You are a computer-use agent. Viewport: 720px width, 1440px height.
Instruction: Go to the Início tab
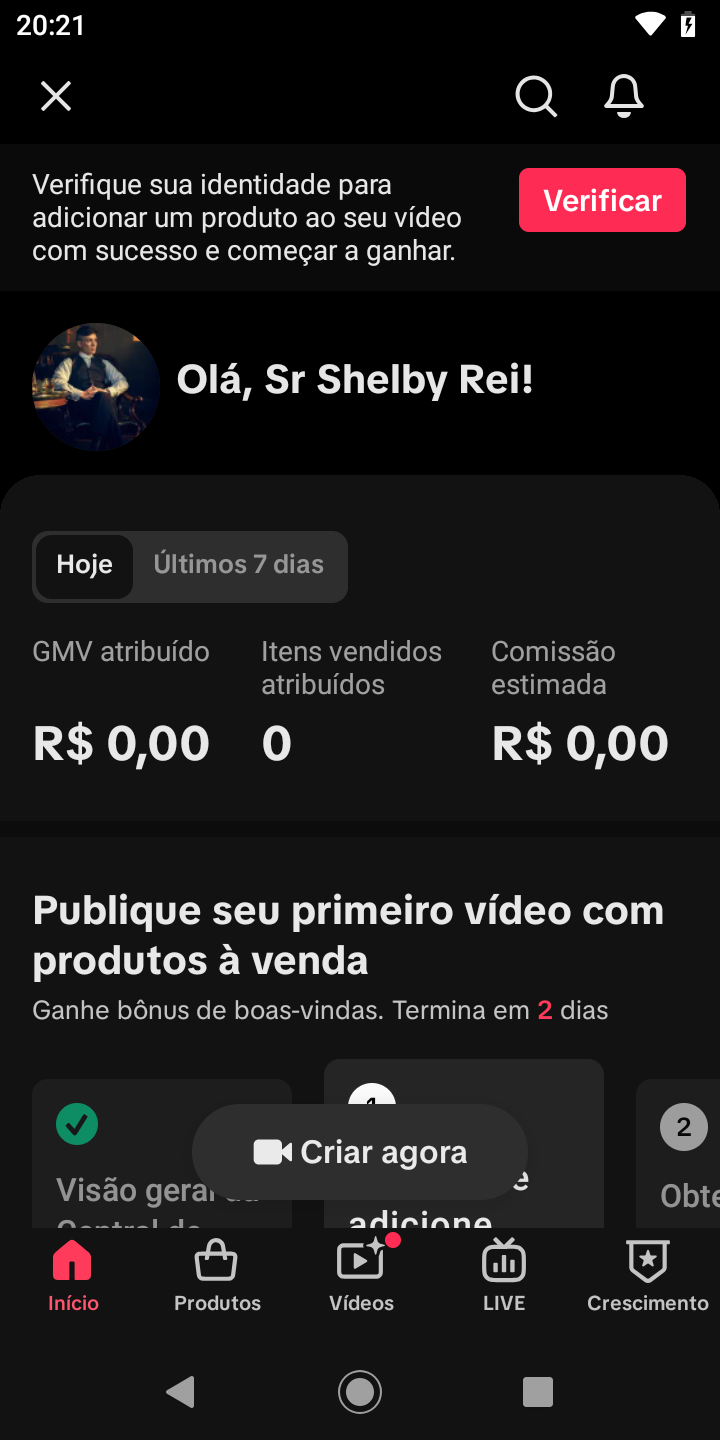click(73, 1275)
